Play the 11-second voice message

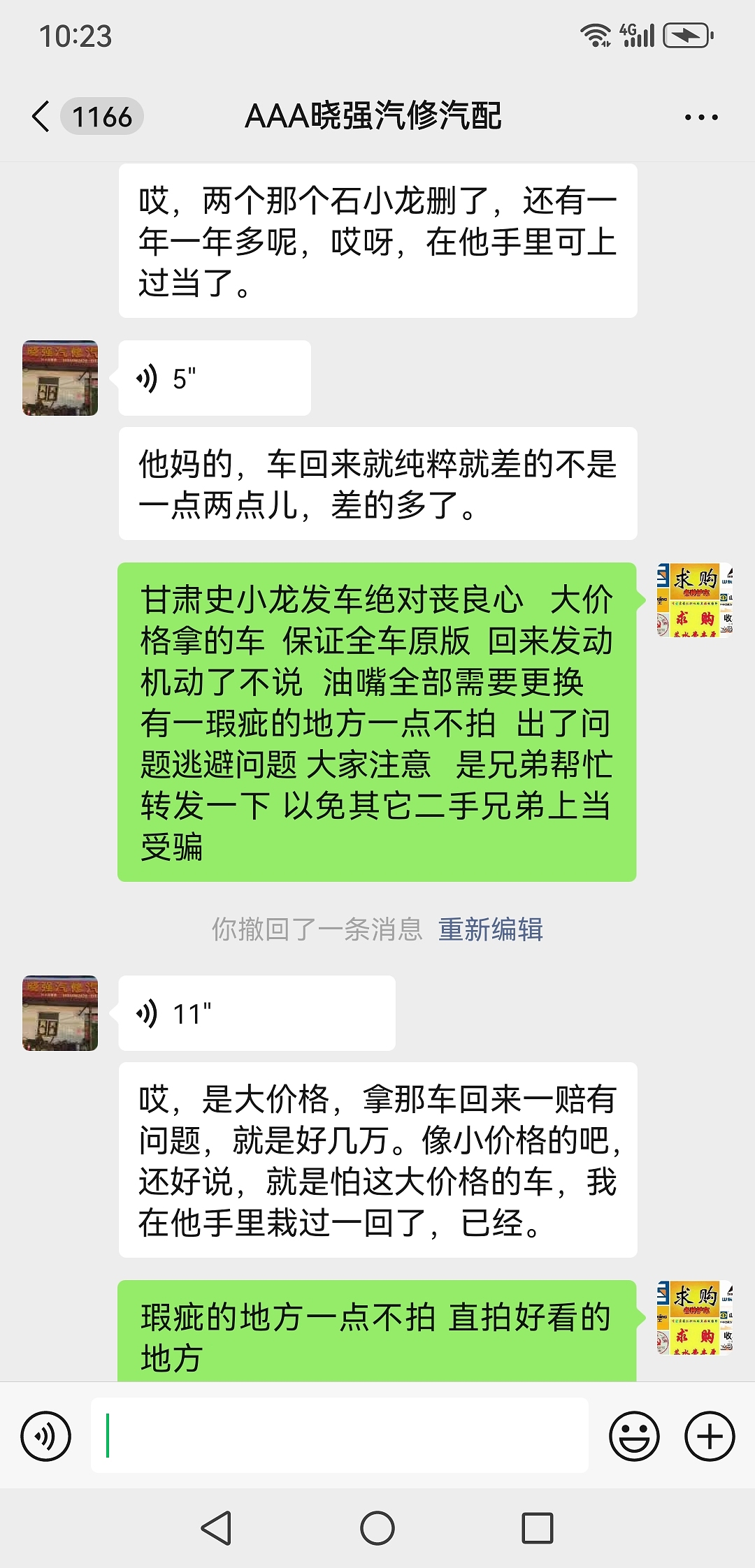256,1013
